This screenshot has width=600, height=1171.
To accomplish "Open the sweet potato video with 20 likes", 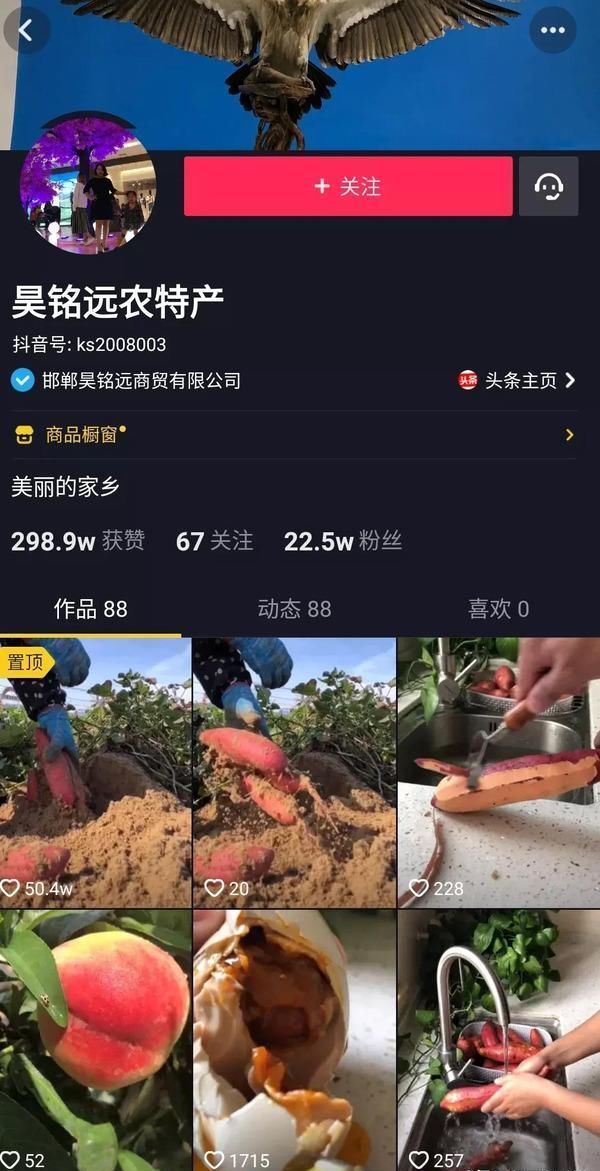I will point(294,772).
